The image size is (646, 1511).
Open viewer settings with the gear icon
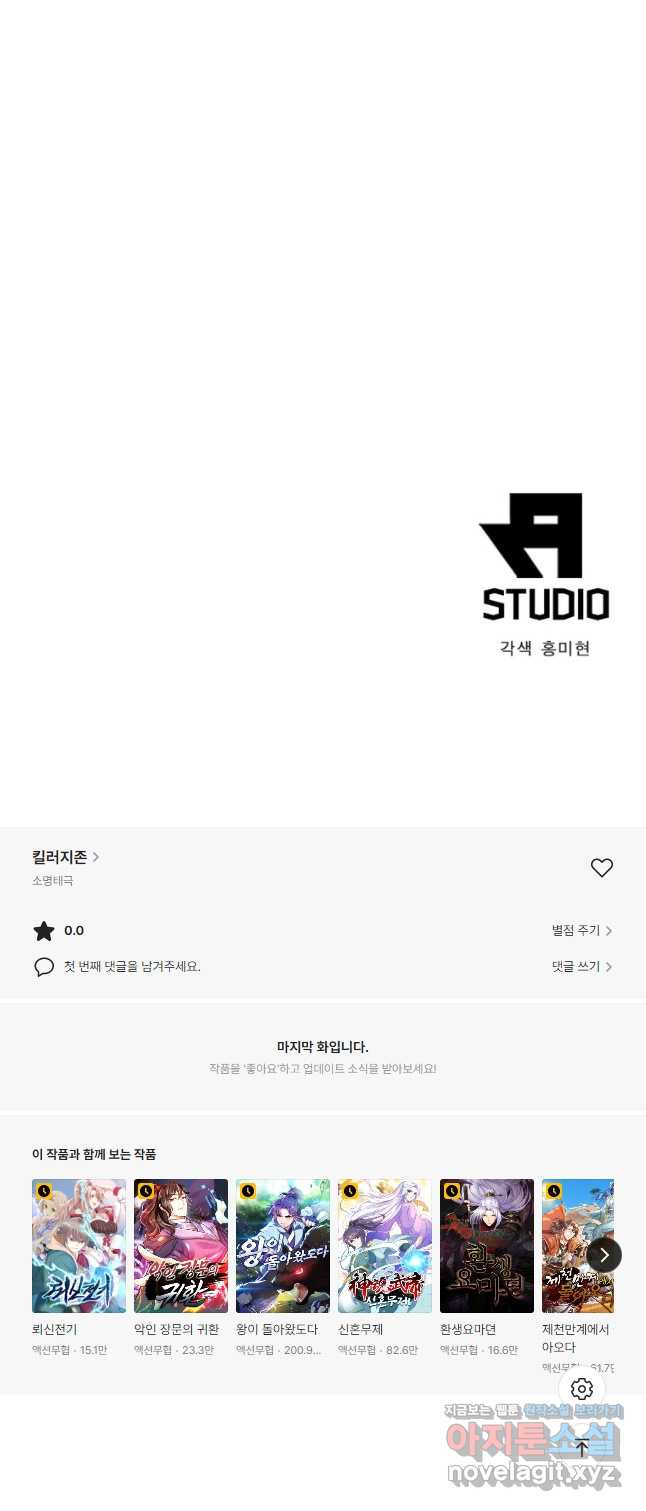tap(582, 1389)
